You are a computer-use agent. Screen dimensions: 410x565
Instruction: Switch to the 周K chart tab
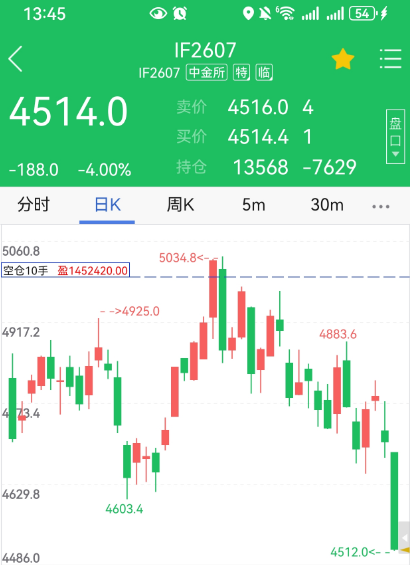(181, 205)
